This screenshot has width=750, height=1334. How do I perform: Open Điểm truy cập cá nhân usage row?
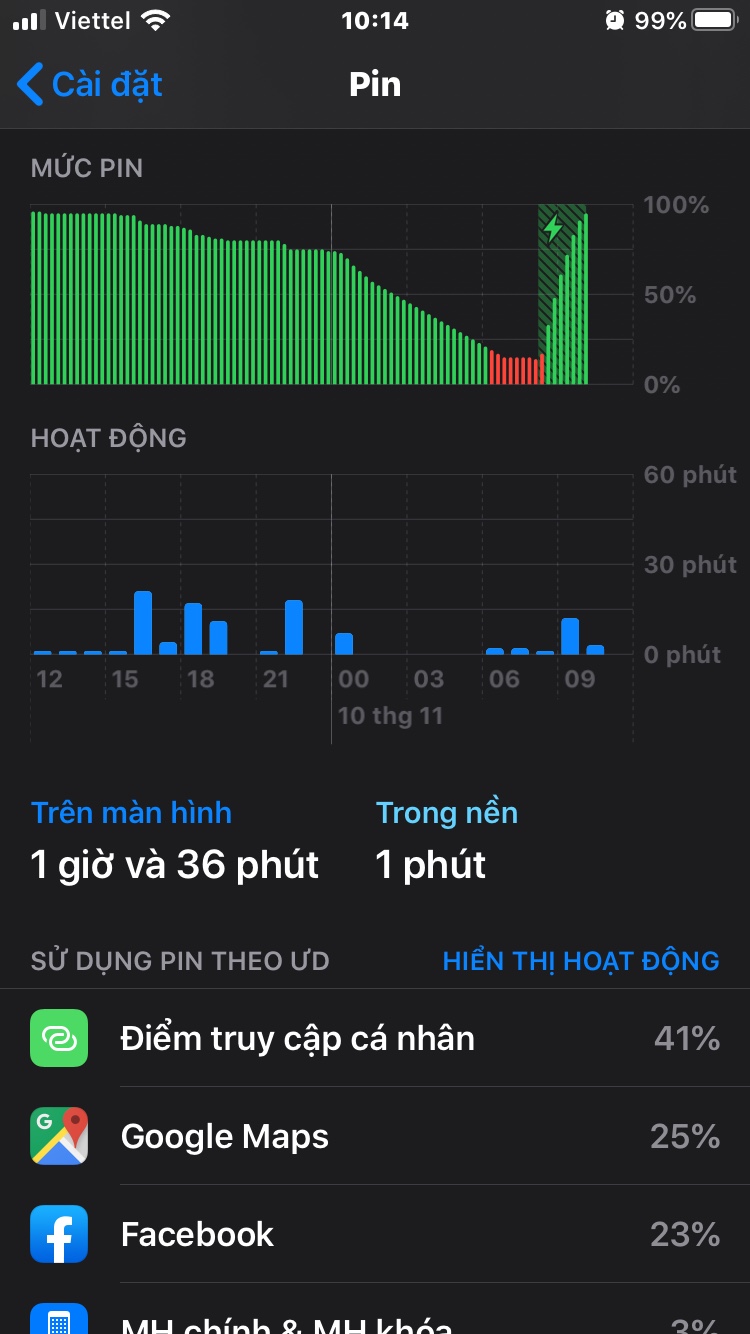click(375, 1038)
